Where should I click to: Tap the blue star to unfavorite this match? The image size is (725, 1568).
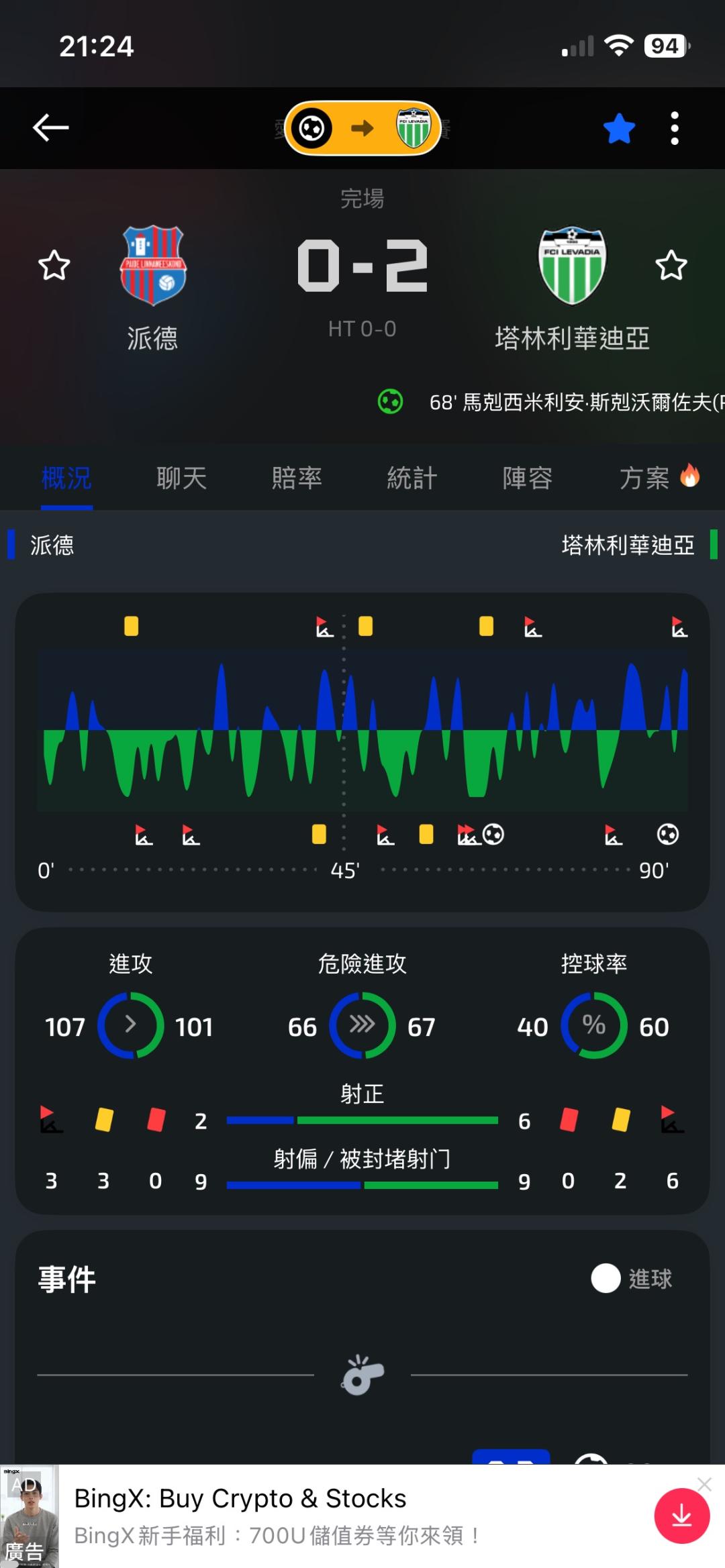coord(619,128)
